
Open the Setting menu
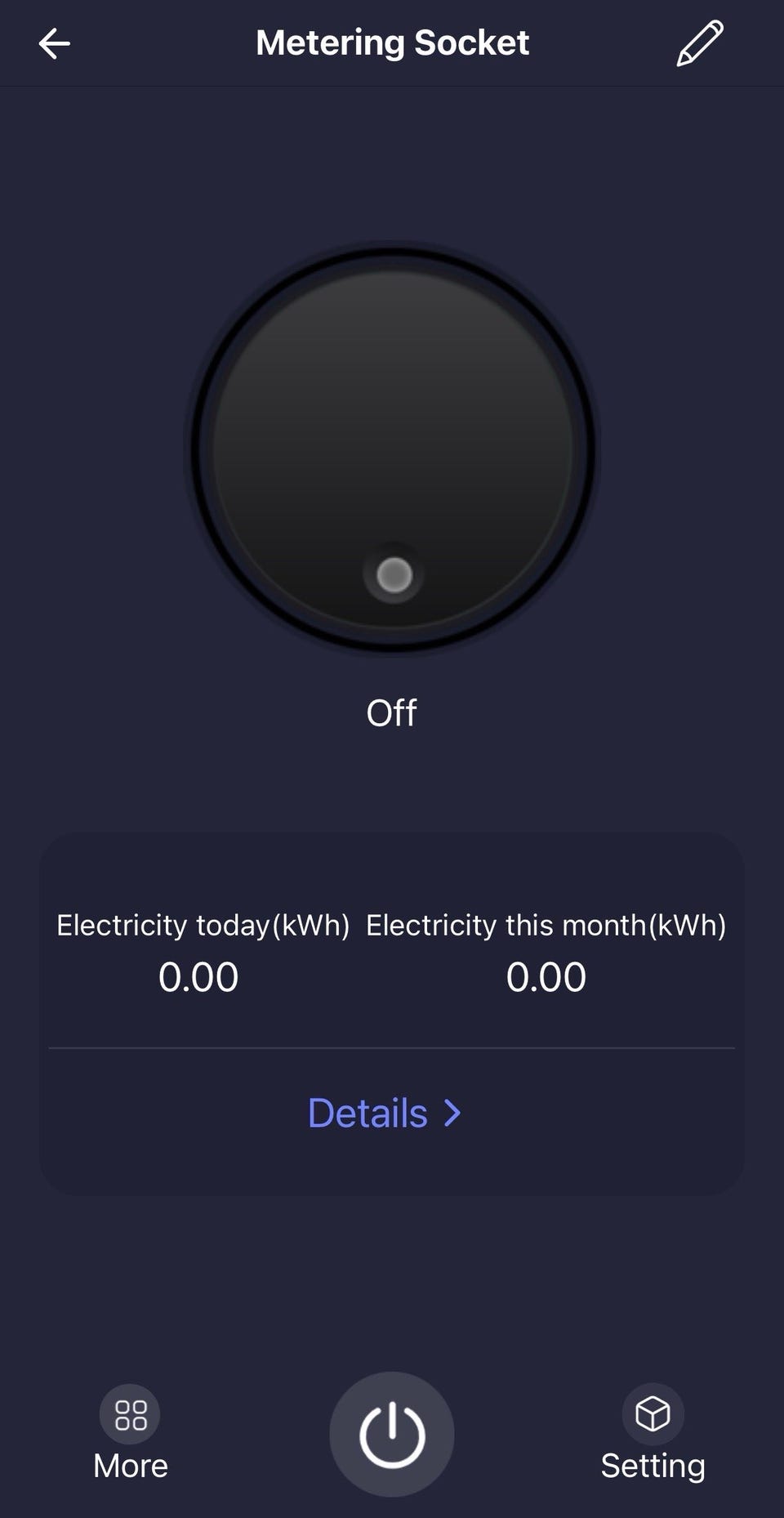653,1433
